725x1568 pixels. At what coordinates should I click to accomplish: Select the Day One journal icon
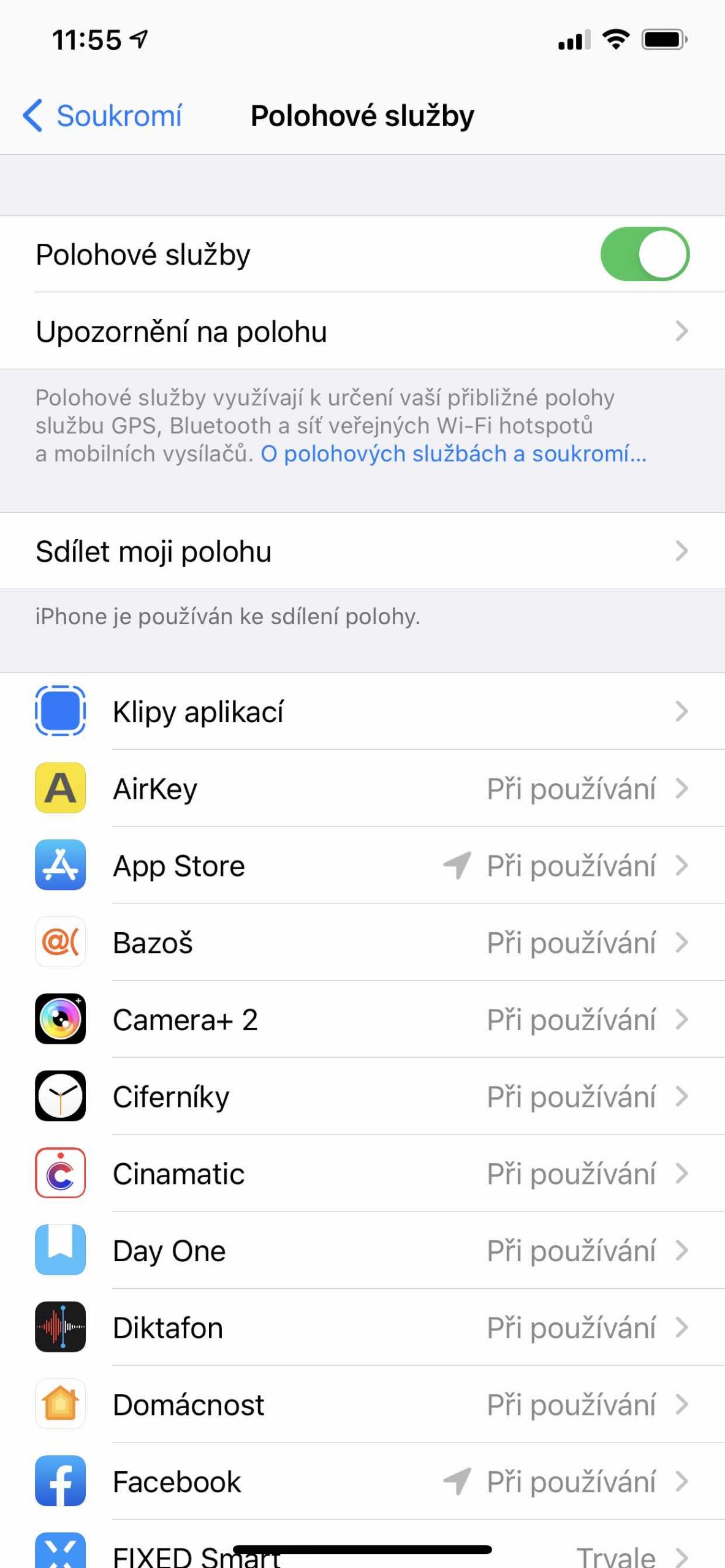pos(61,1251)
